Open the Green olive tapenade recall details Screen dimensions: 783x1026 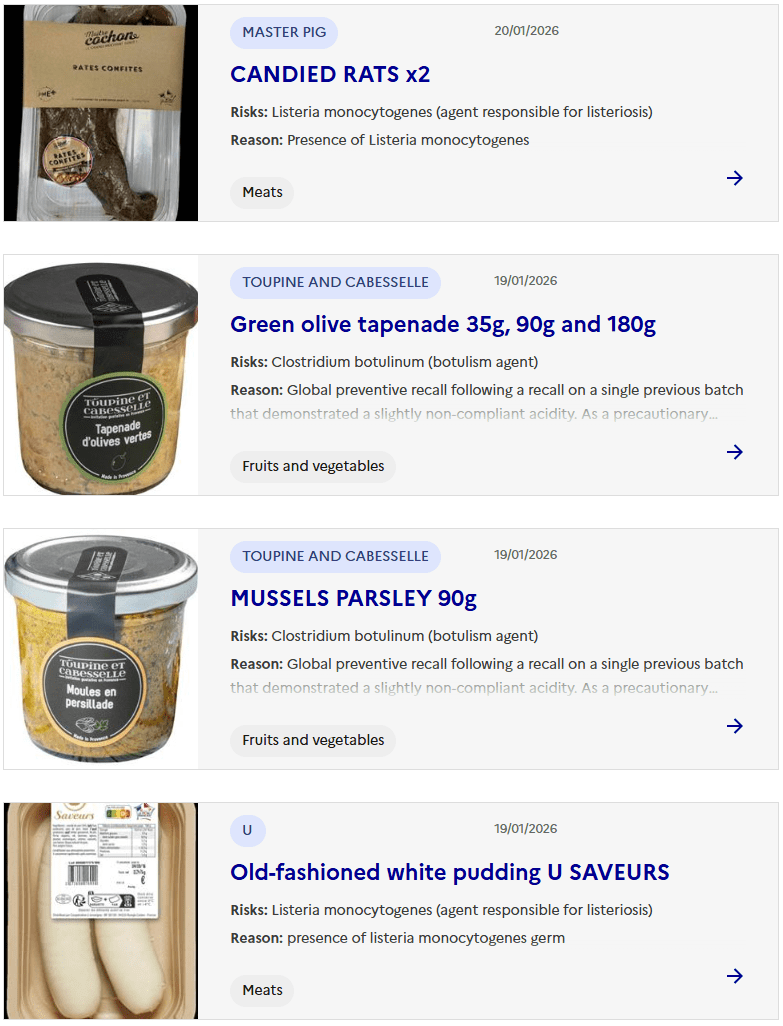442,325
